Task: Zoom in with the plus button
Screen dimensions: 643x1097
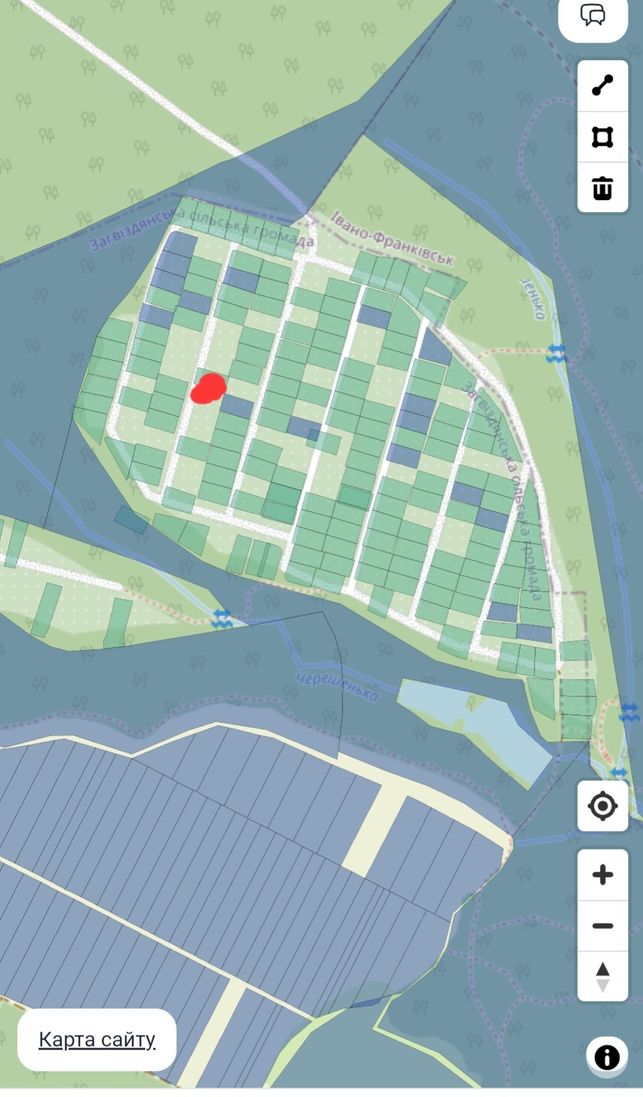Action: [x=602, y=875]
